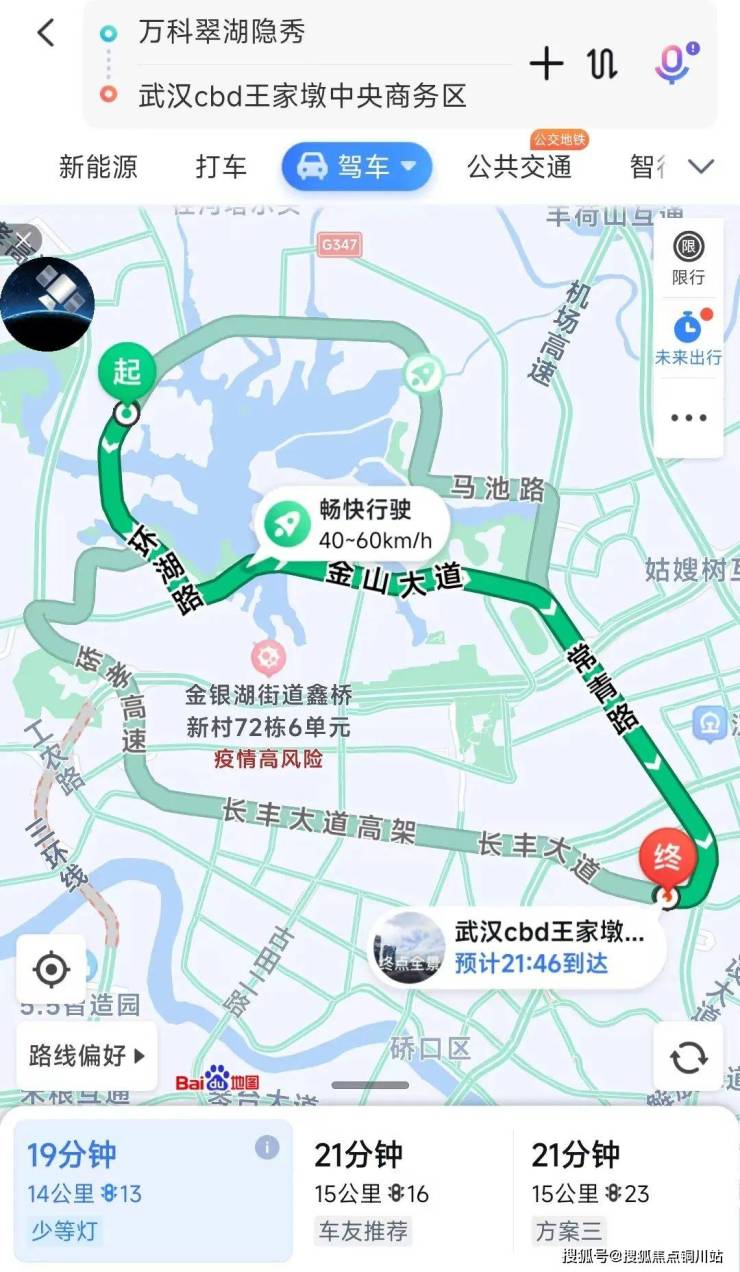Add a waypoint with the plus icon

click(x=546, y=64)
